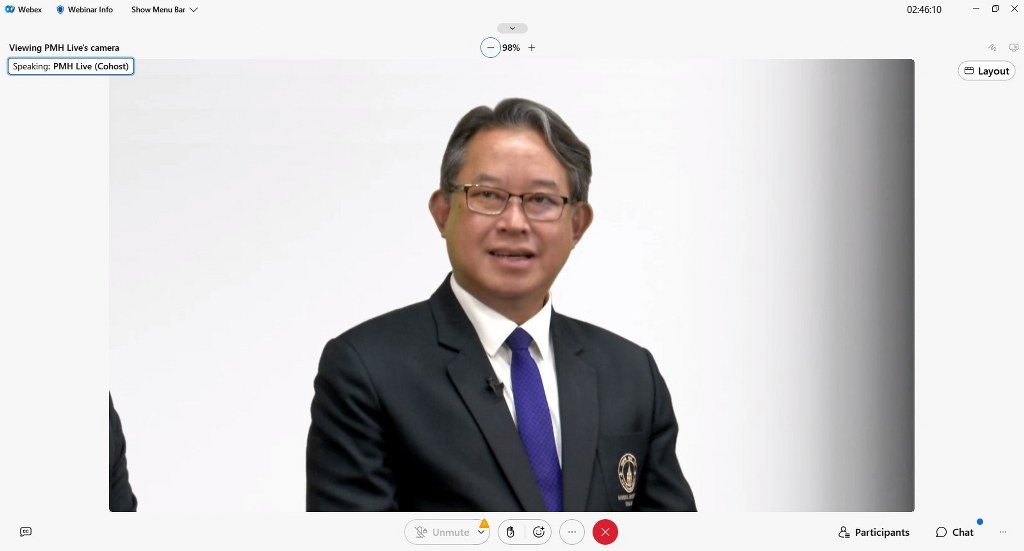Close the Webex window
The width and height of the screenshot is (1024, 551).
coord(1014,9)
